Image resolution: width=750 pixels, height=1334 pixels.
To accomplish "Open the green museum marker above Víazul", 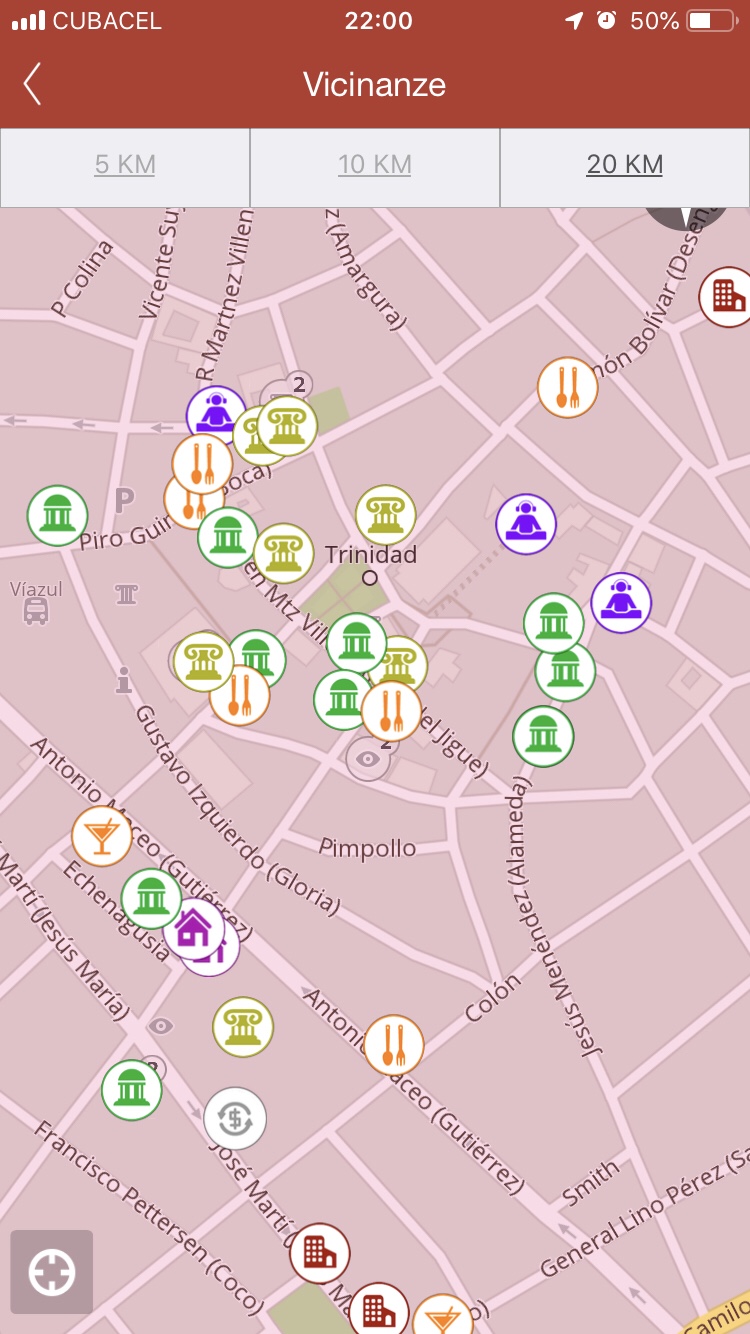I will pyautogui.click(x=58, y=515).
